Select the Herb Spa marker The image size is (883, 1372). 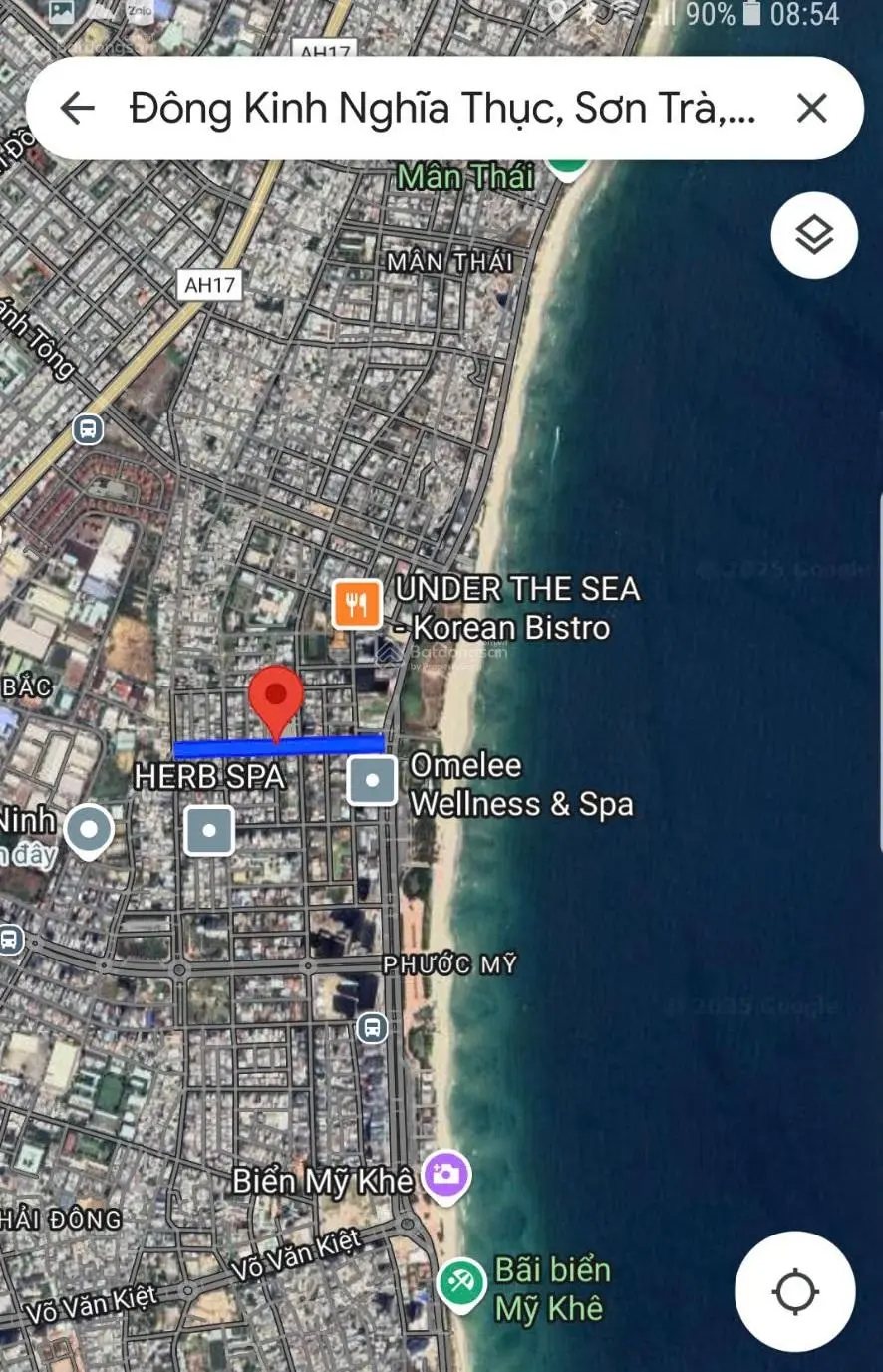[x=209, y=830]
